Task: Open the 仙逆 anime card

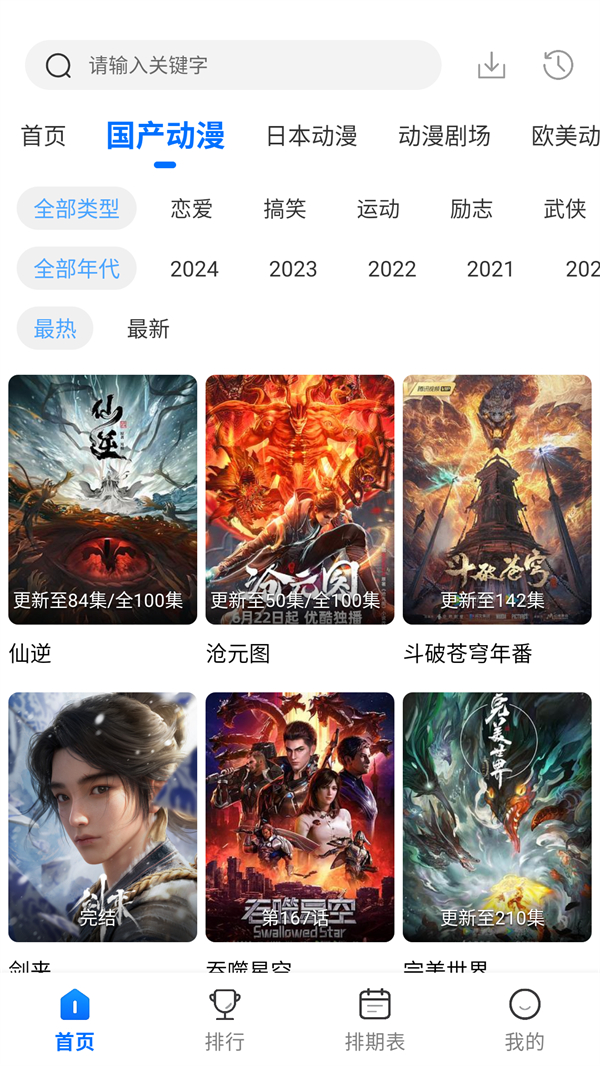Action: pyautogui.click(x=102, y=499)
